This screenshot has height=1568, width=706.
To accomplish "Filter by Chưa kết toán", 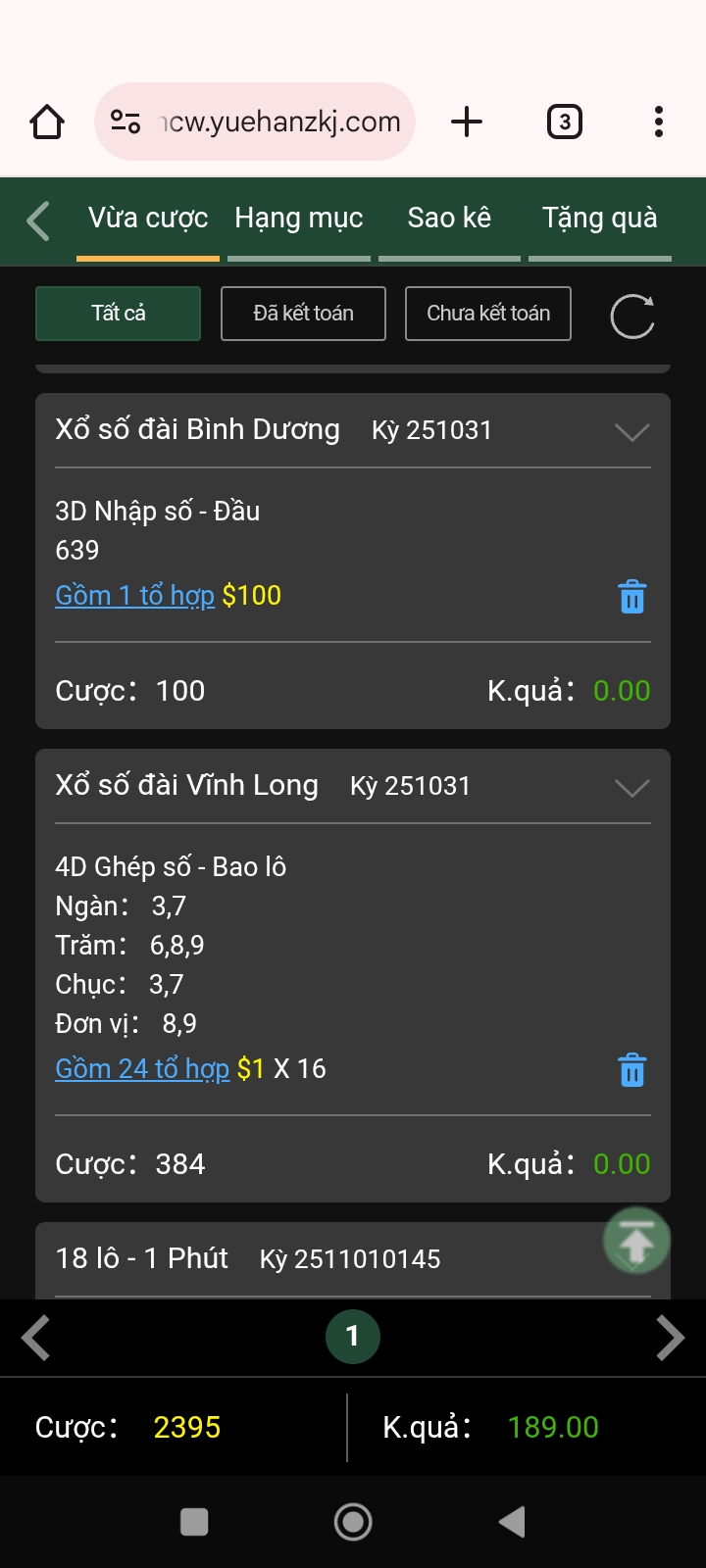I will click(488, 314).
